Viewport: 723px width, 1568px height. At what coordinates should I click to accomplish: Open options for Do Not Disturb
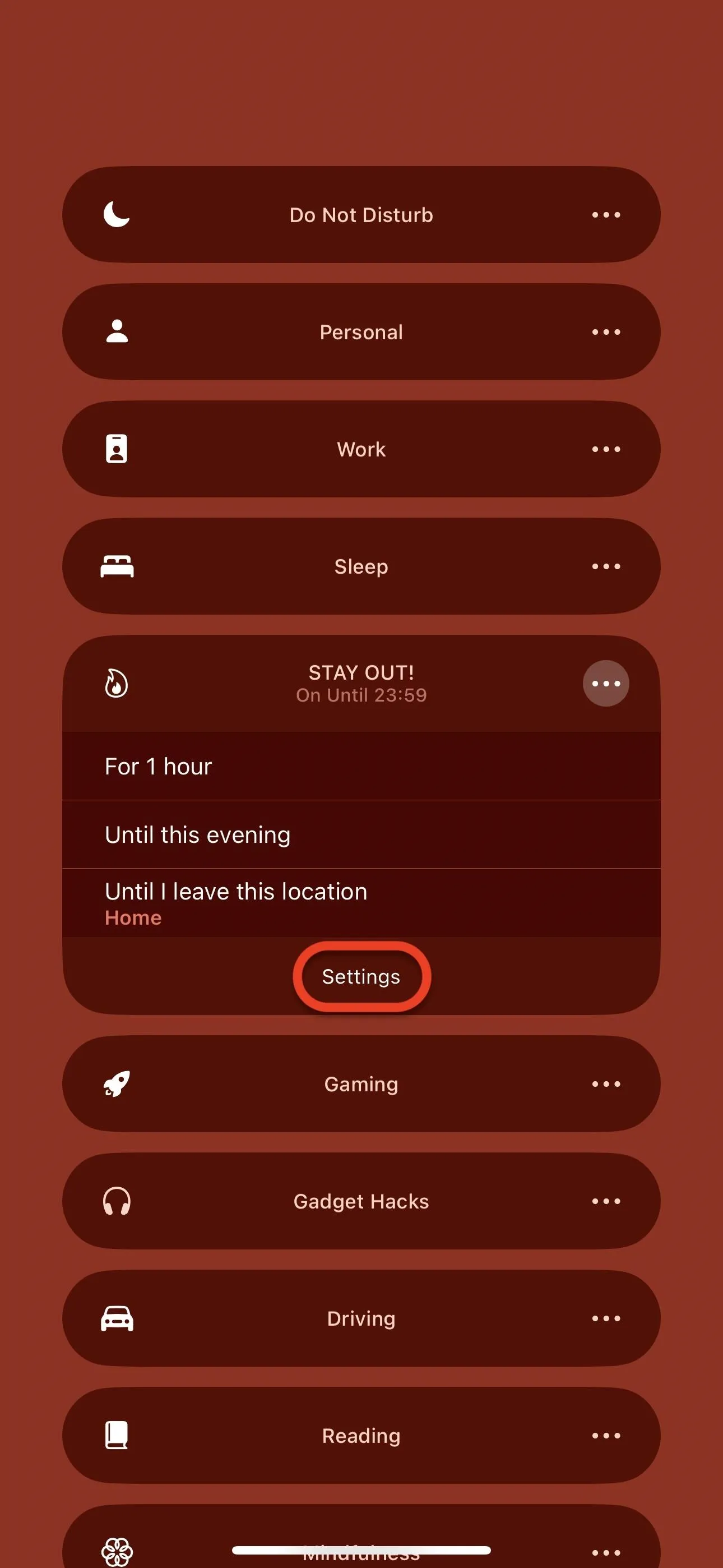[606, 214]
